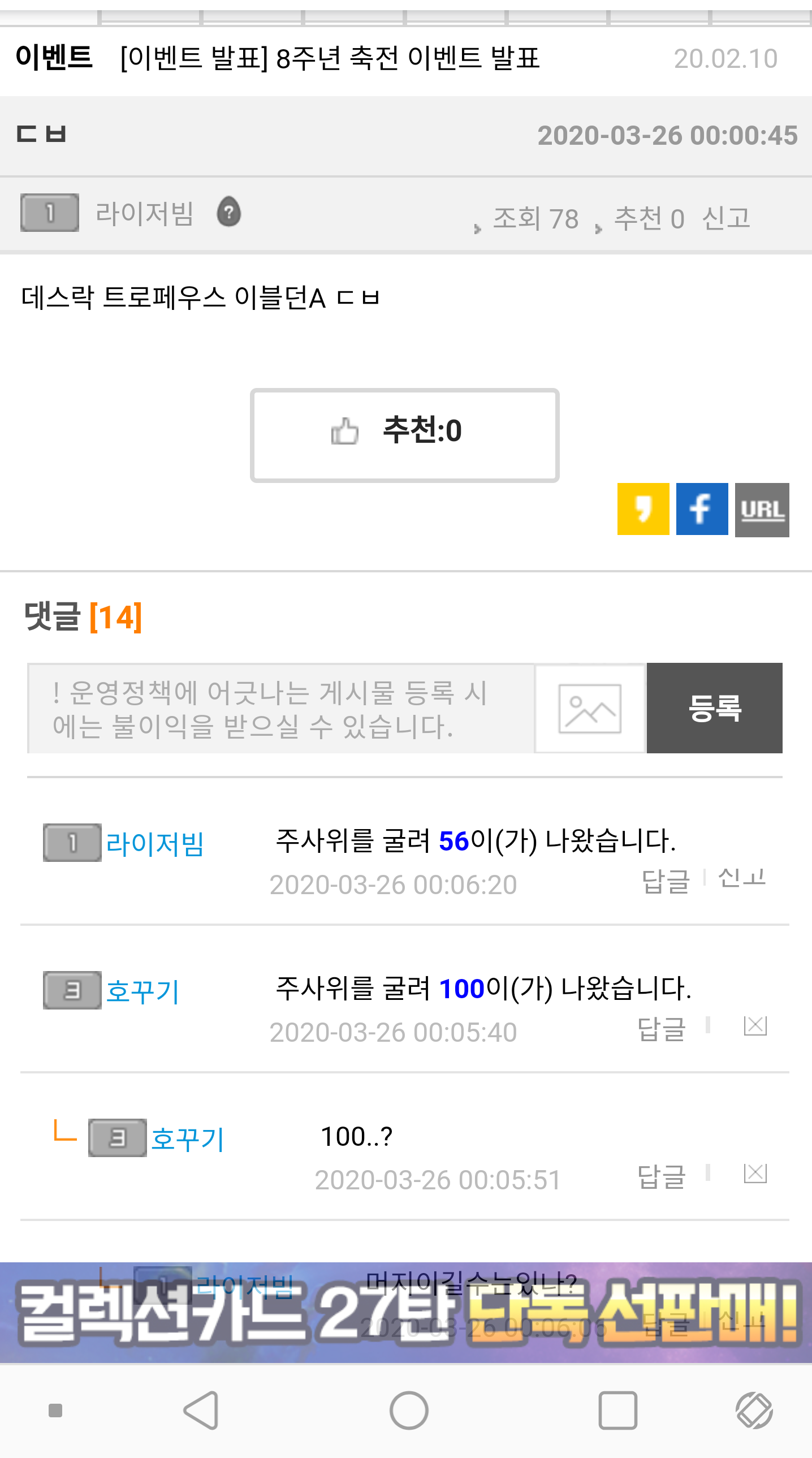The width and height of the screenshot is (812, 1458).
Task: Open 라이저빔's profile from the first comment
Action: (x=154, y=843)
